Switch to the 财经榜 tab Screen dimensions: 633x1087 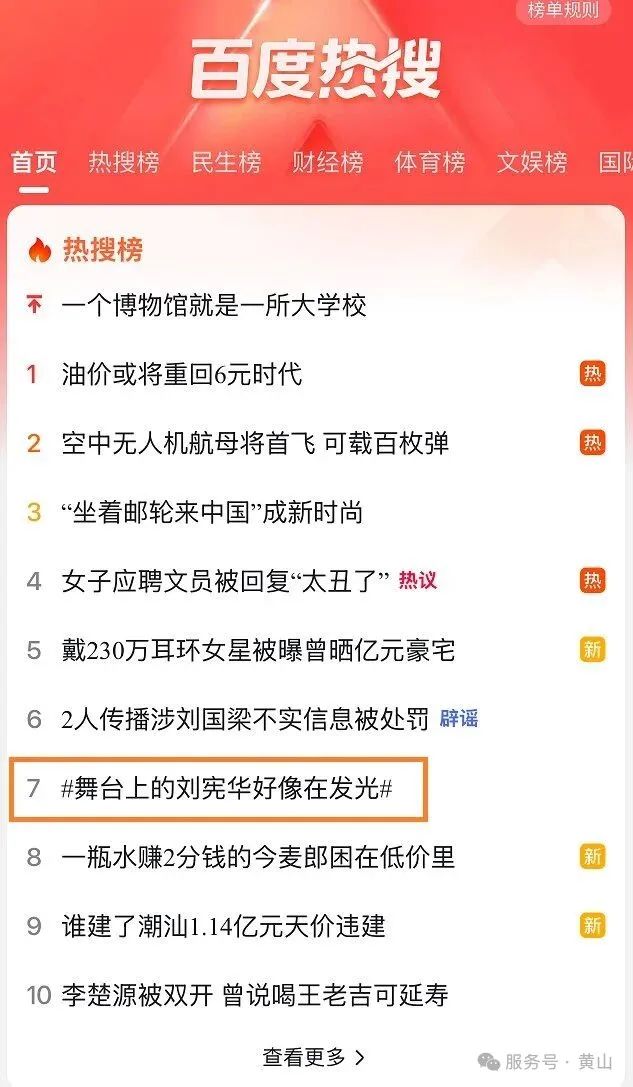tap(328, 162)
